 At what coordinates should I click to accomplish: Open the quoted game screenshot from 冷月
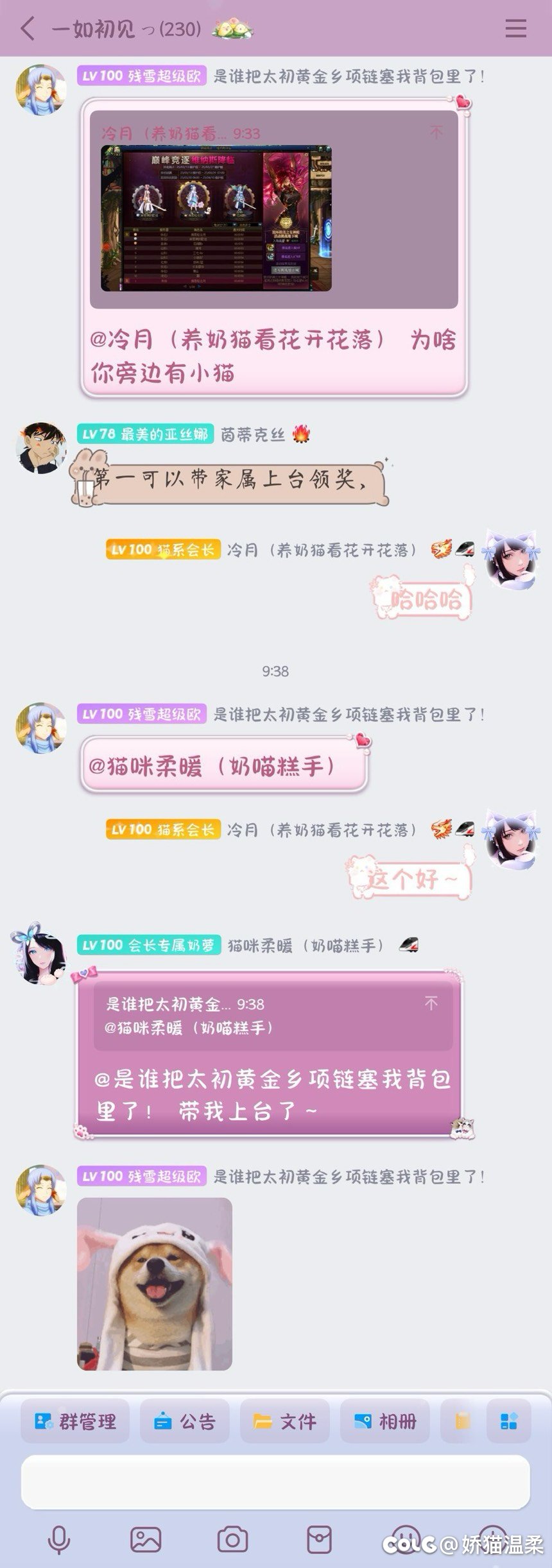click(216, 218)
